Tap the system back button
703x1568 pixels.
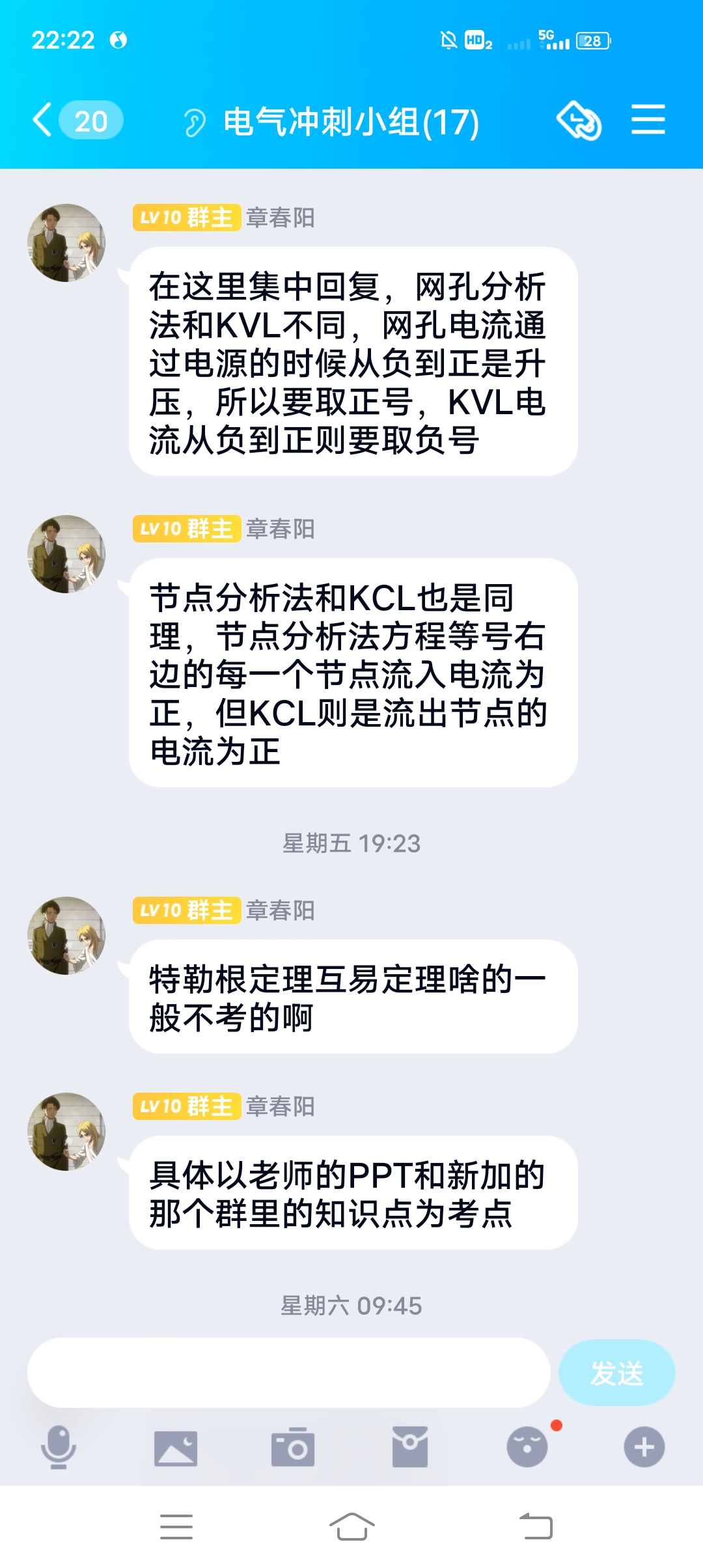(x=536, y=1526)
